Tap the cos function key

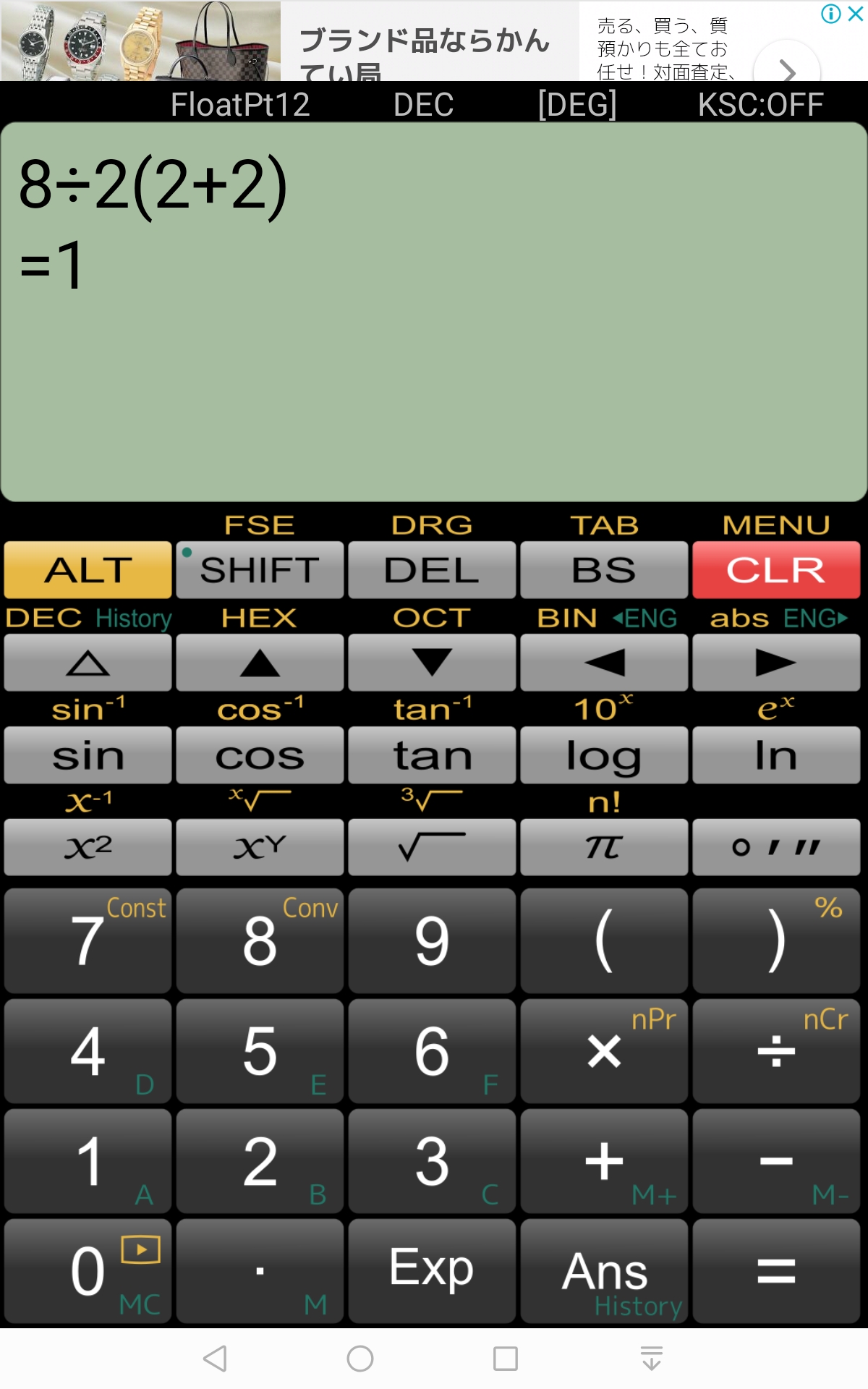260,755
